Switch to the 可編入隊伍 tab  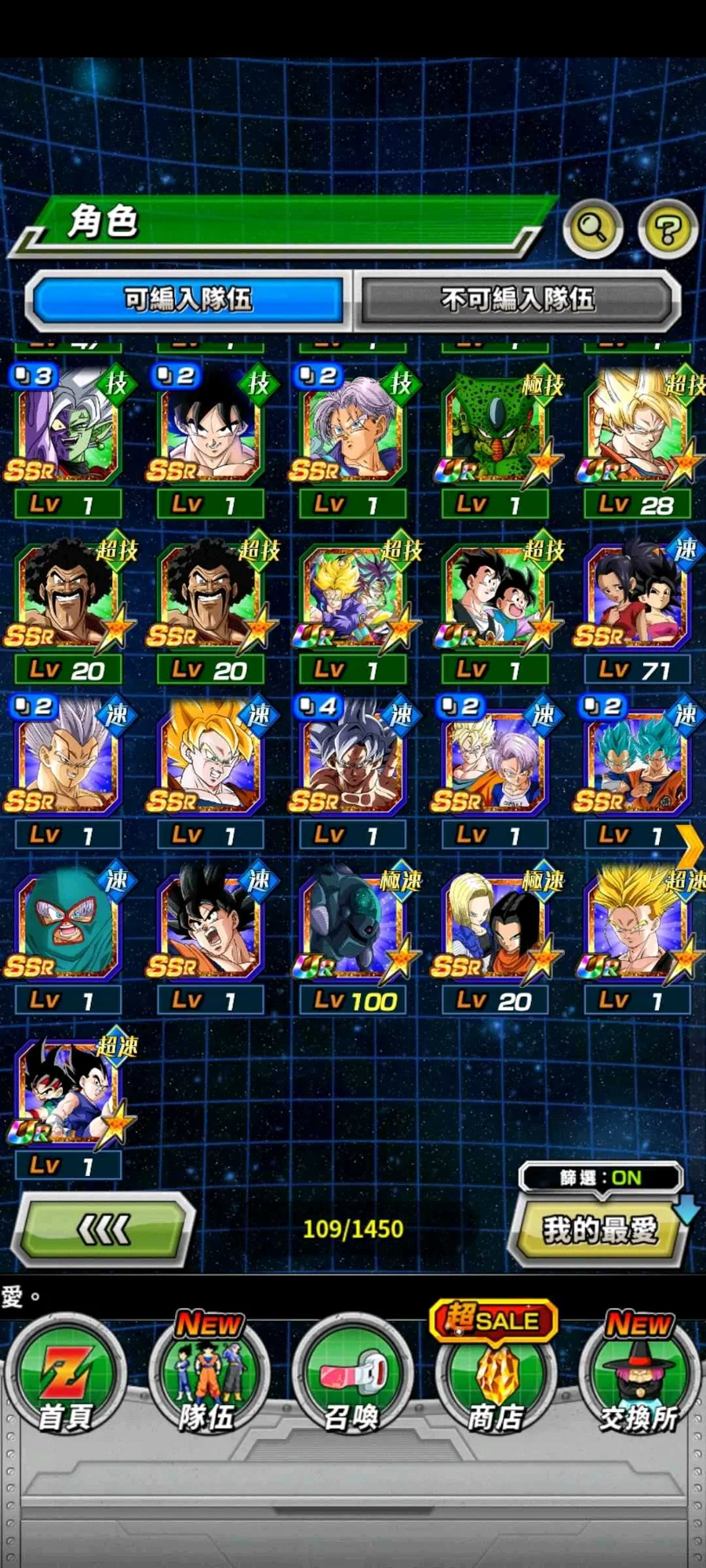(x=188, y=299)
